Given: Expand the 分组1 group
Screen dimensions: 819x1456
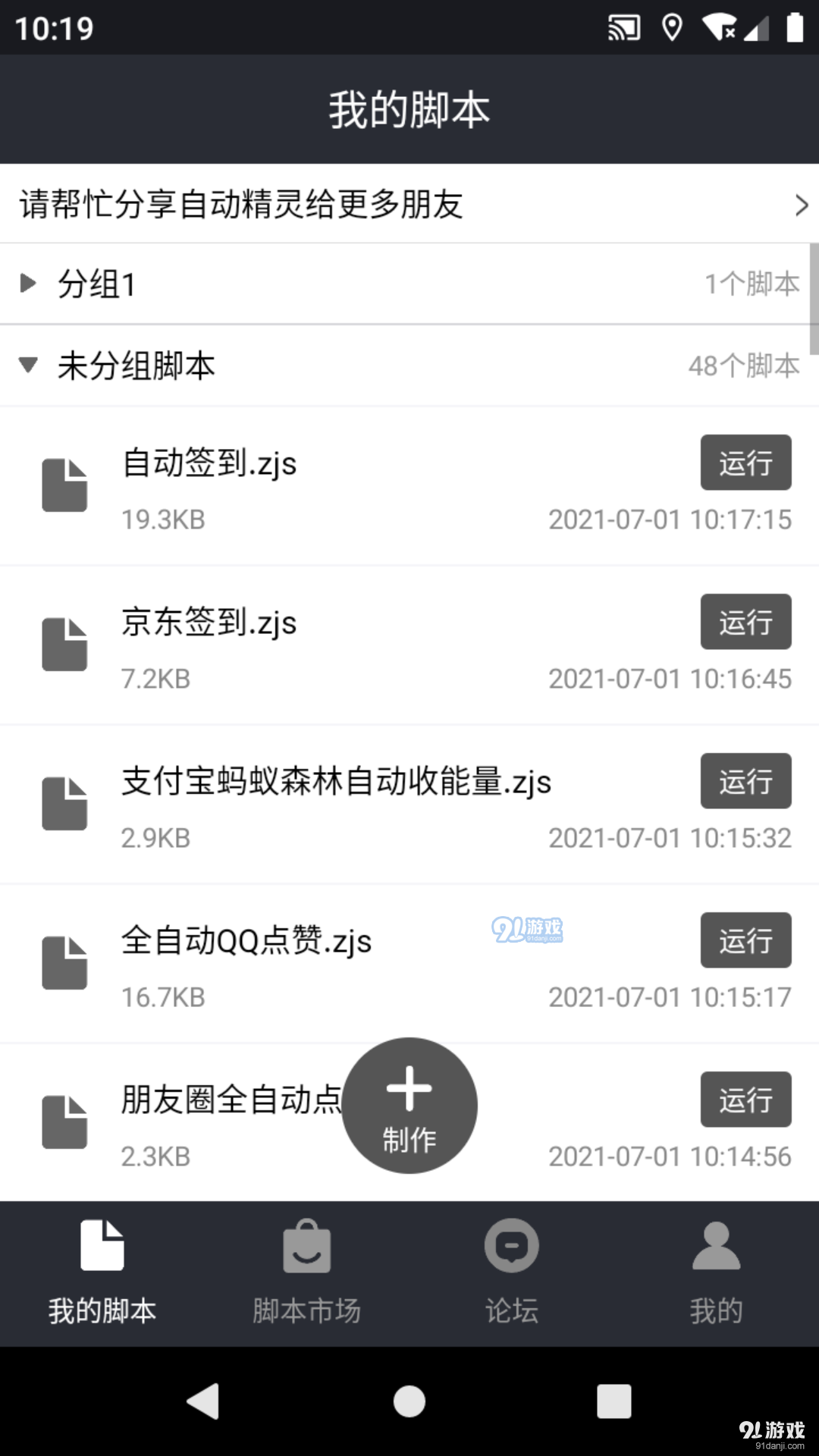Looking at the screenshot, I should [28, 284].
